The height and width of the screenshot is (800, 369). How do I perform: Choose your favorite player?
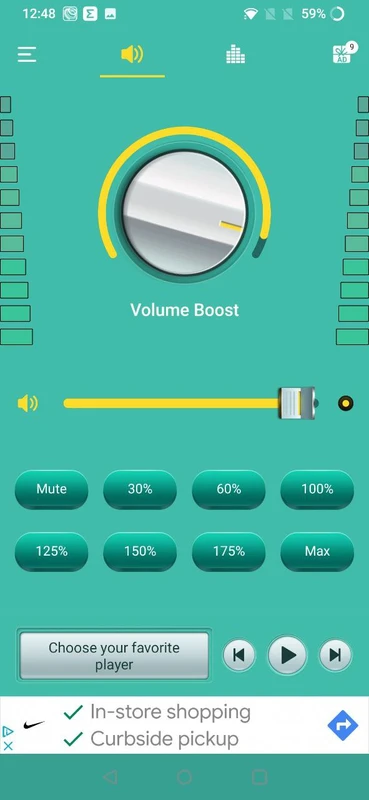coord(114,656)
